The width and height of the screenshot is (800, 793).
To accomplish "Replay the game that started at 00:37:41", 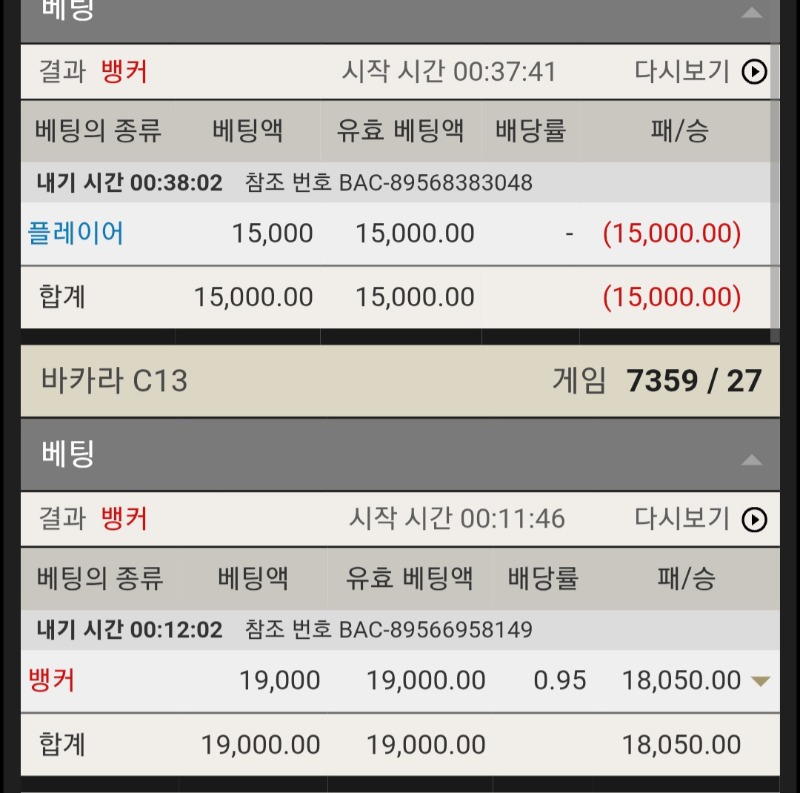I will tap(755, 72).
